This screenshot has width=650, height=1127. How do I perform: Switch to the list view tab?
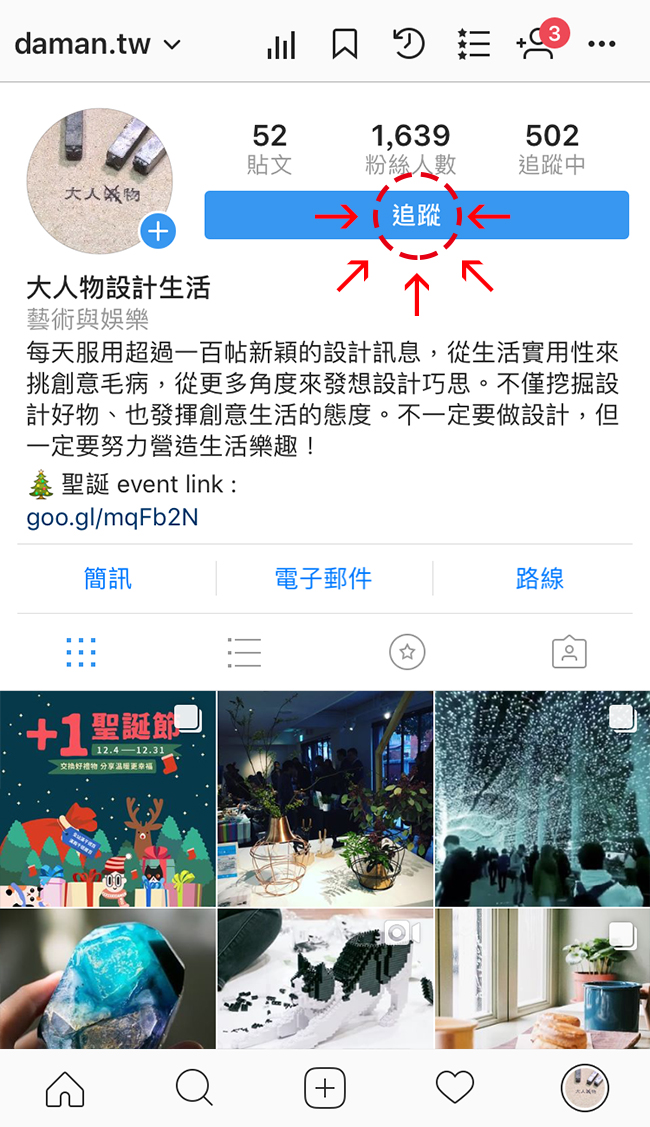coord(244,652)
